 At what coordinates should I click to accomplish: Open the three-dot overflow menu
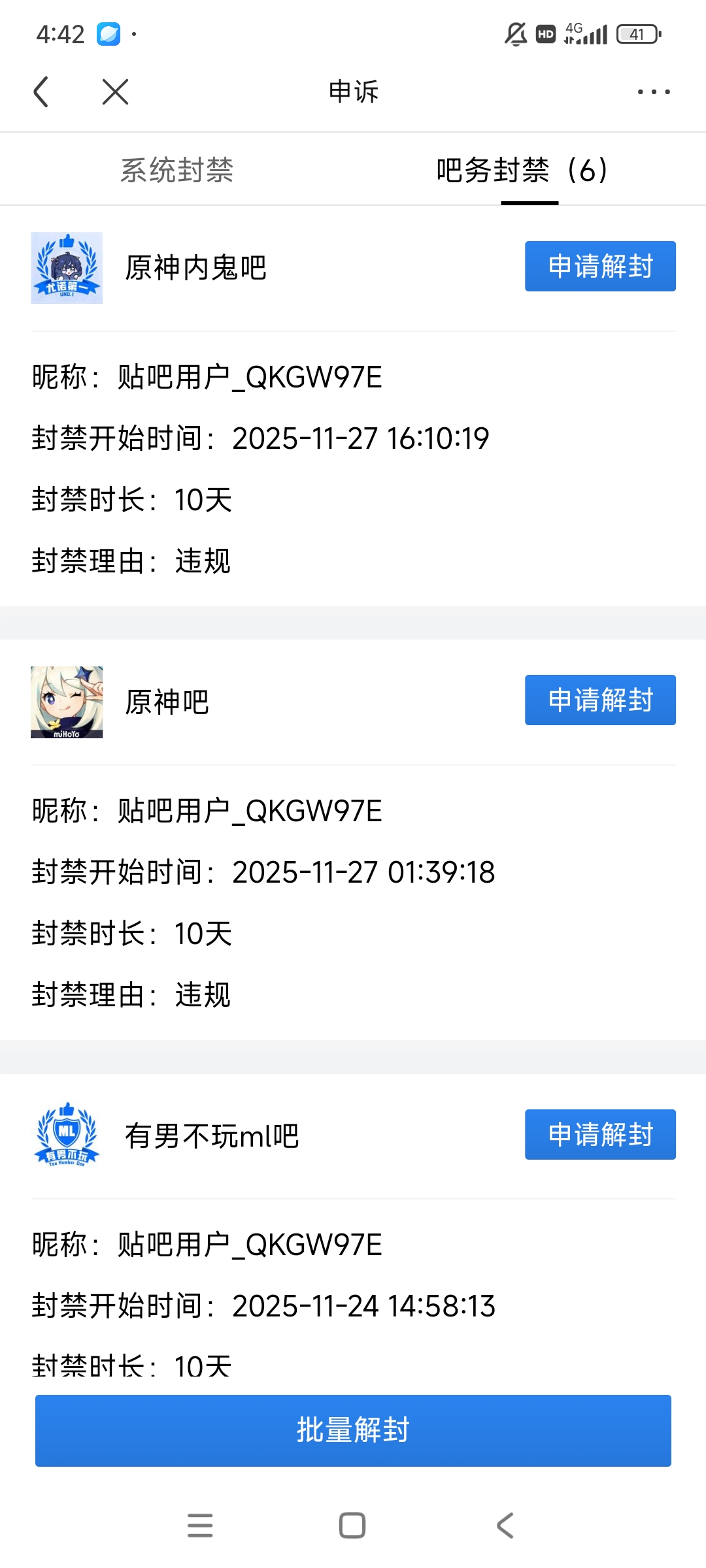[x=654, y=92]
